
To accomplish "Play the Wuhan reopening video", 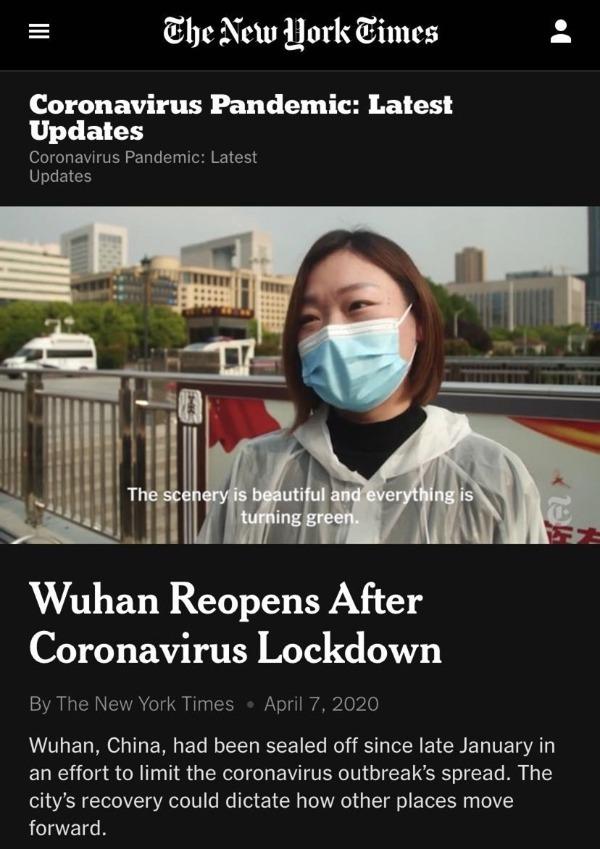I will tap(300, 375).
